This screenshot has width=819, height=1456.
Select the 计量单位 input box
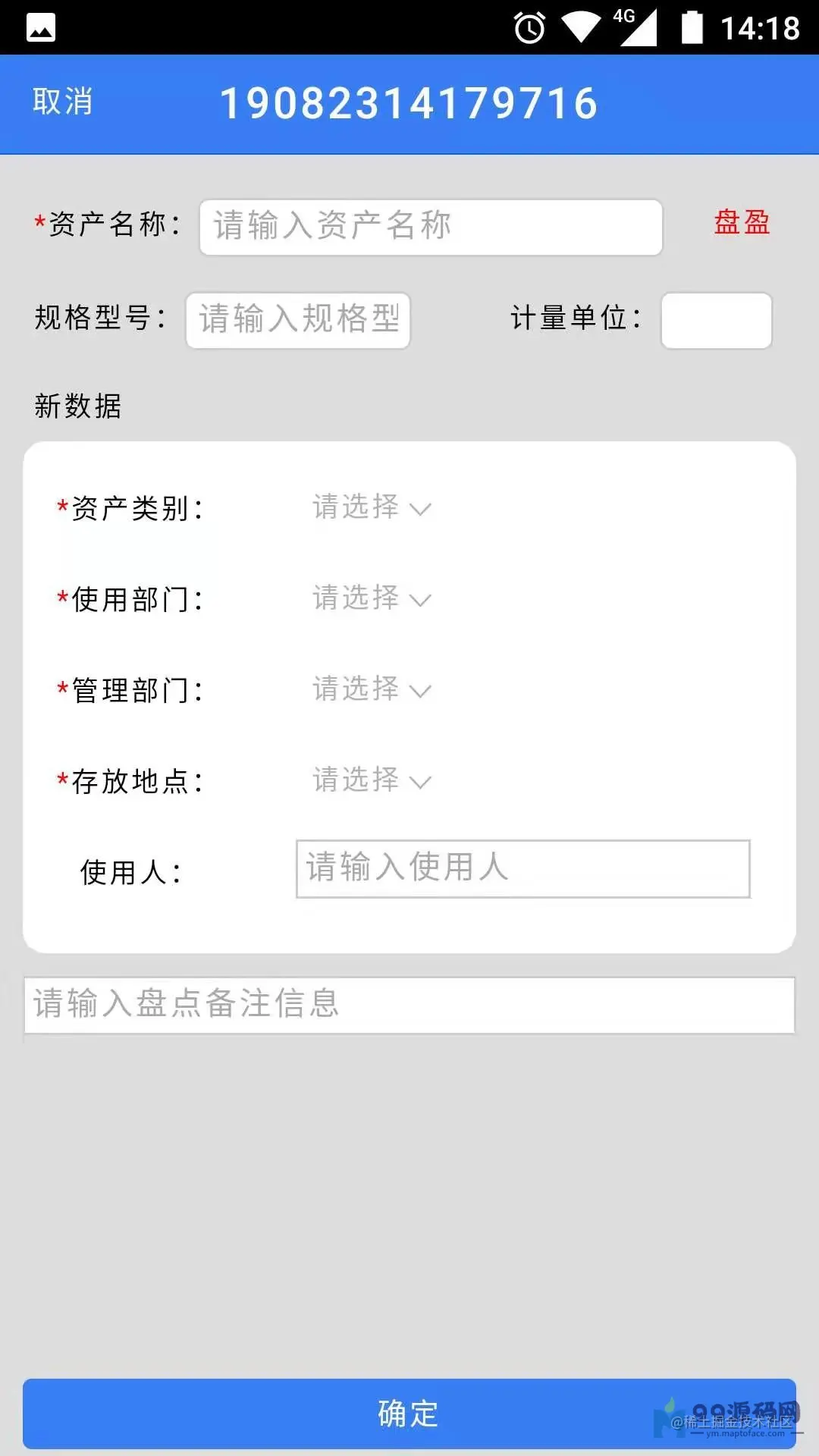point(716,320)
